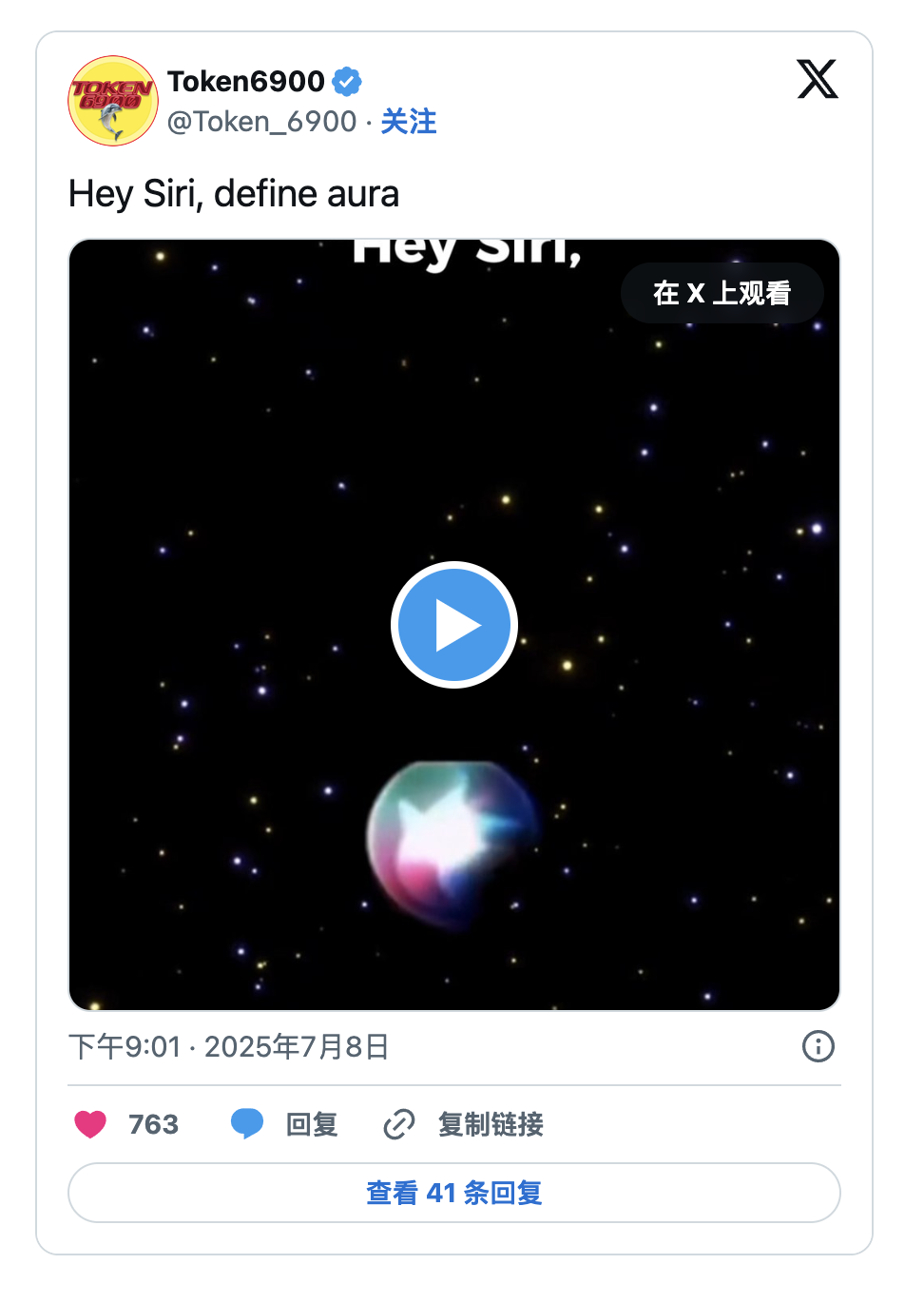The height and width of the screenshot is (1303, 924).
Task: Open the X logo link
Action: 817,79
